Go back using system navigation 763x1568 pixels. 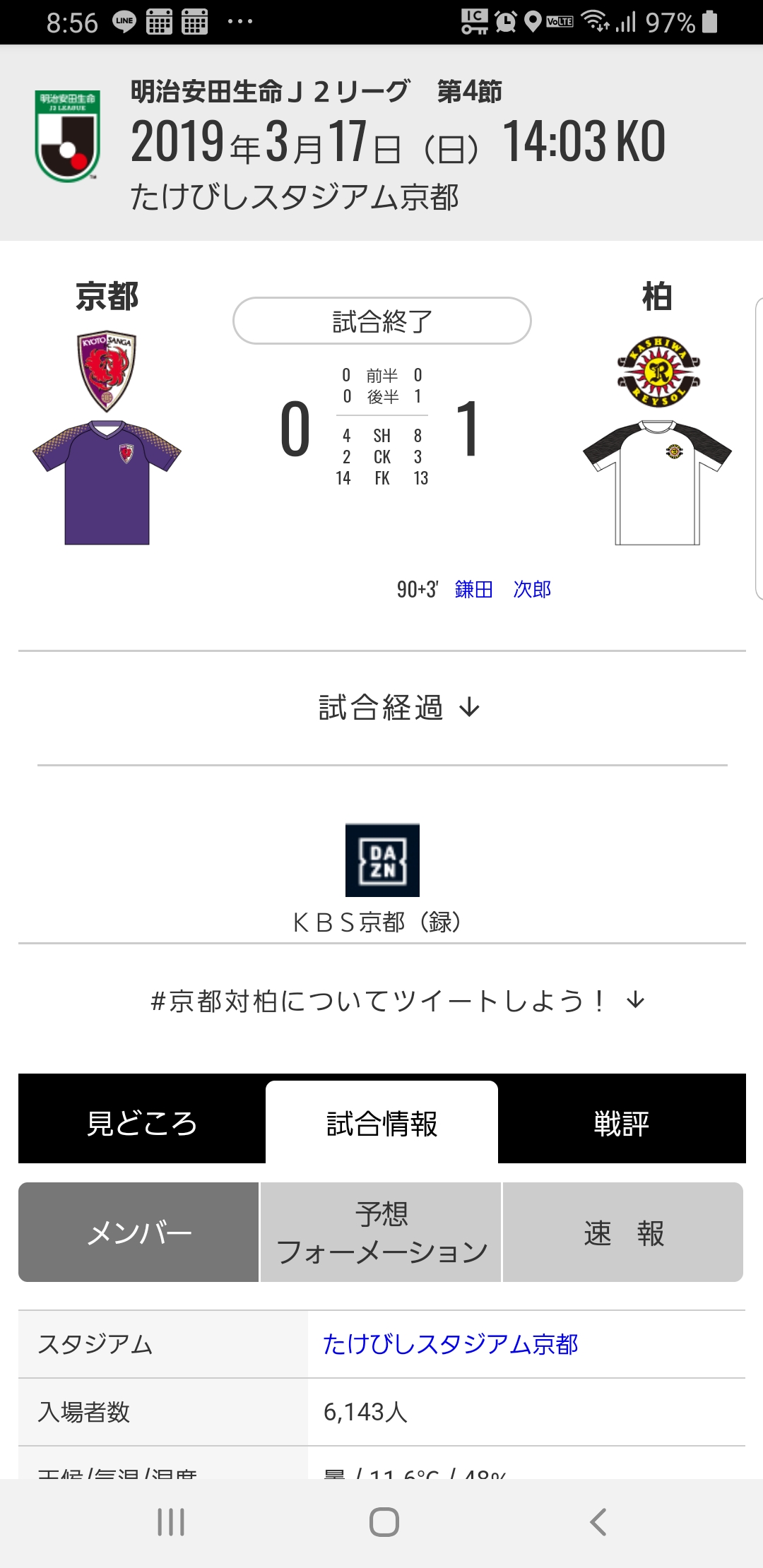pyautogui.click(x=598, y=1522)
